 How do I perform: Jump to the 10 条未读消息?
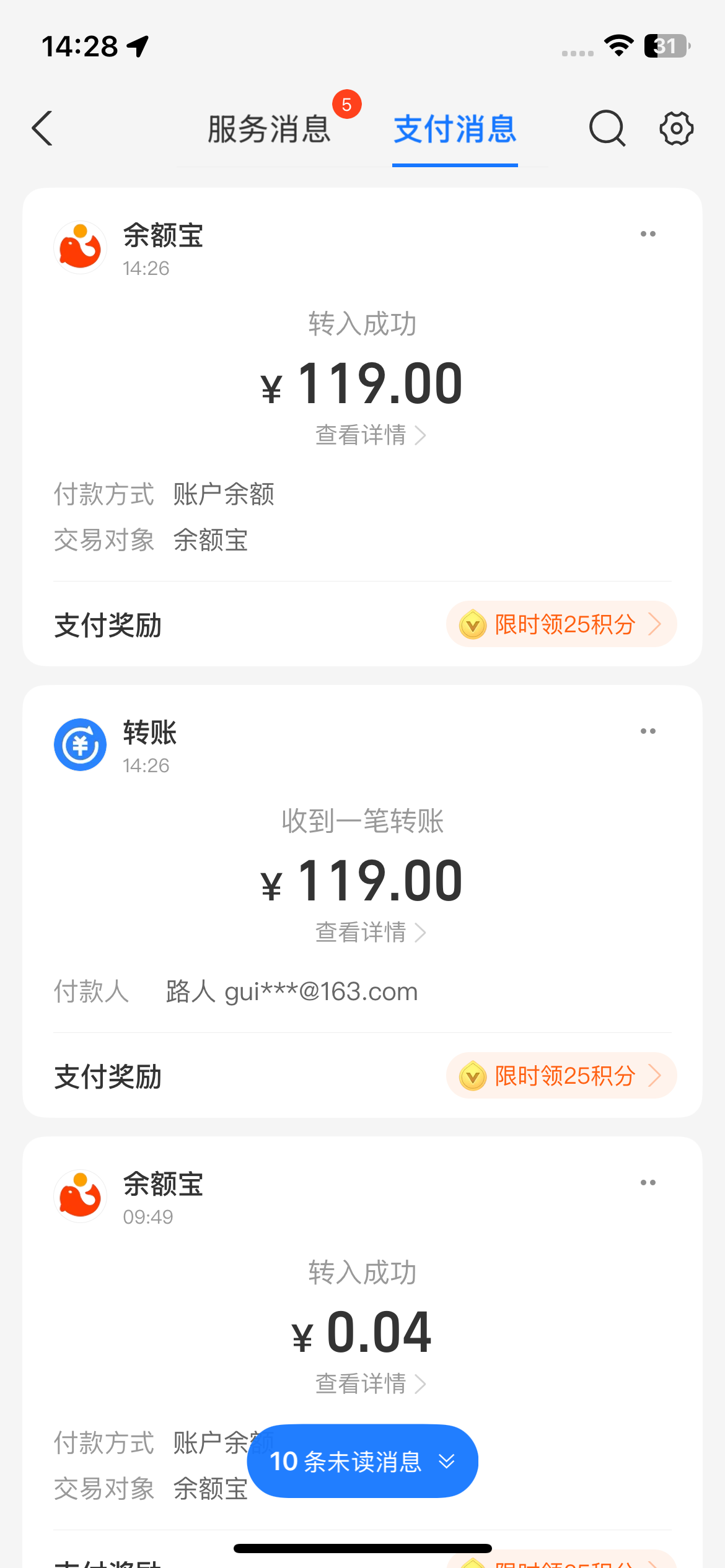(x=362, y=1461)
